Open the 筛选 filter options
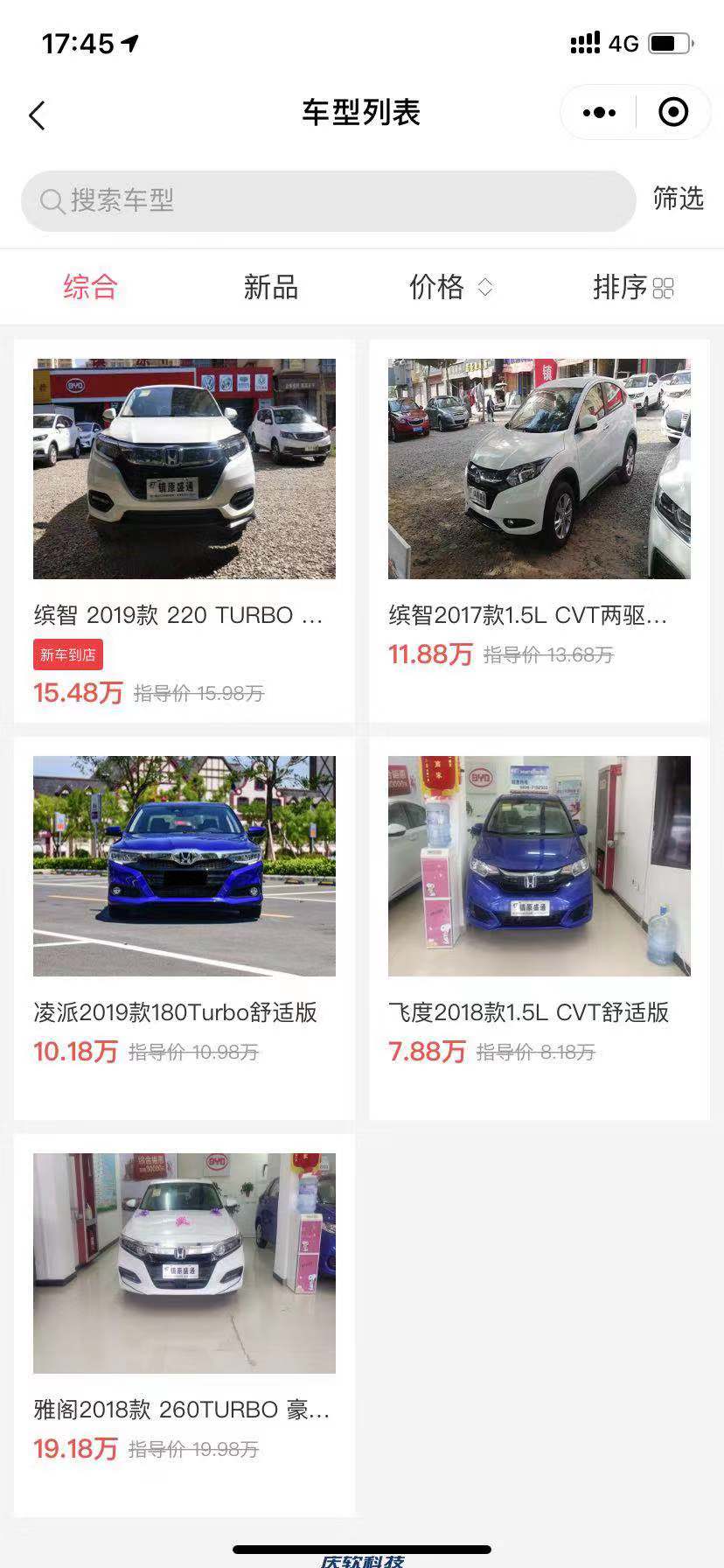The height and width of the screenshot is (1568, 724). click(678, 199)
